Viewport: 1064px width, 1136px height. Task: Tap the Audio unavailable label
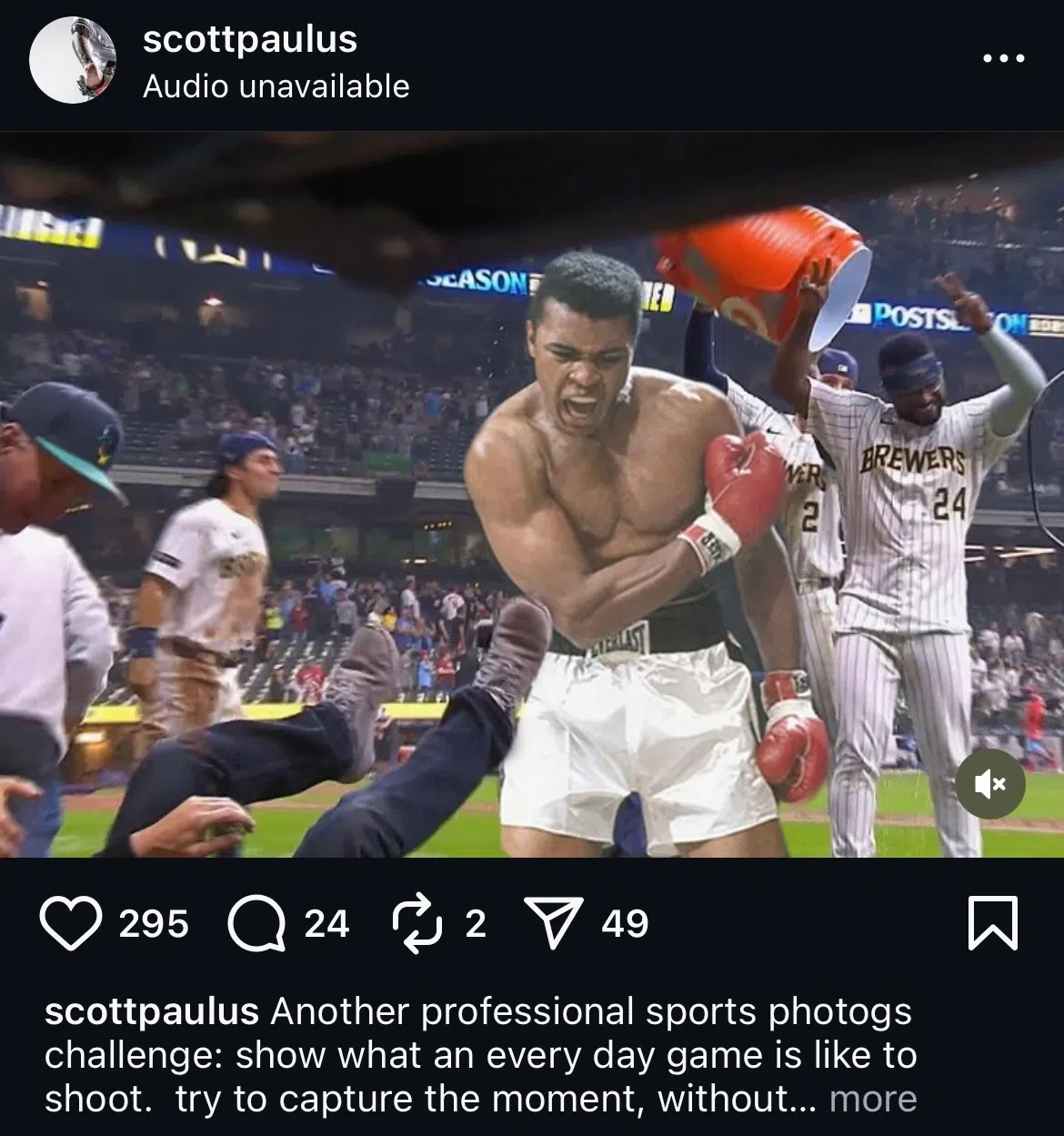pos(276,86)
